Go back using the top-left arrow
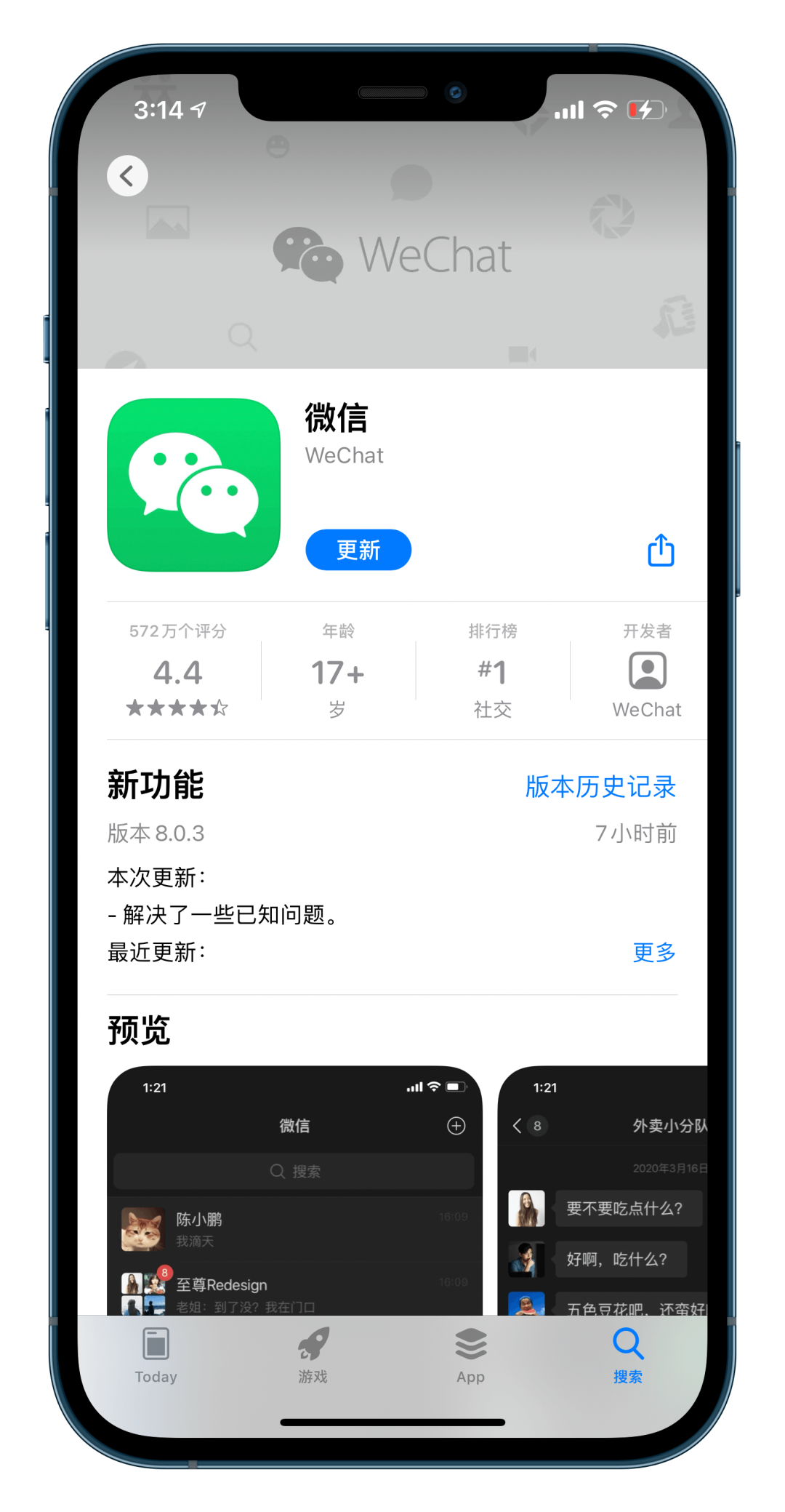The image size is (785, 1512). 127,176
